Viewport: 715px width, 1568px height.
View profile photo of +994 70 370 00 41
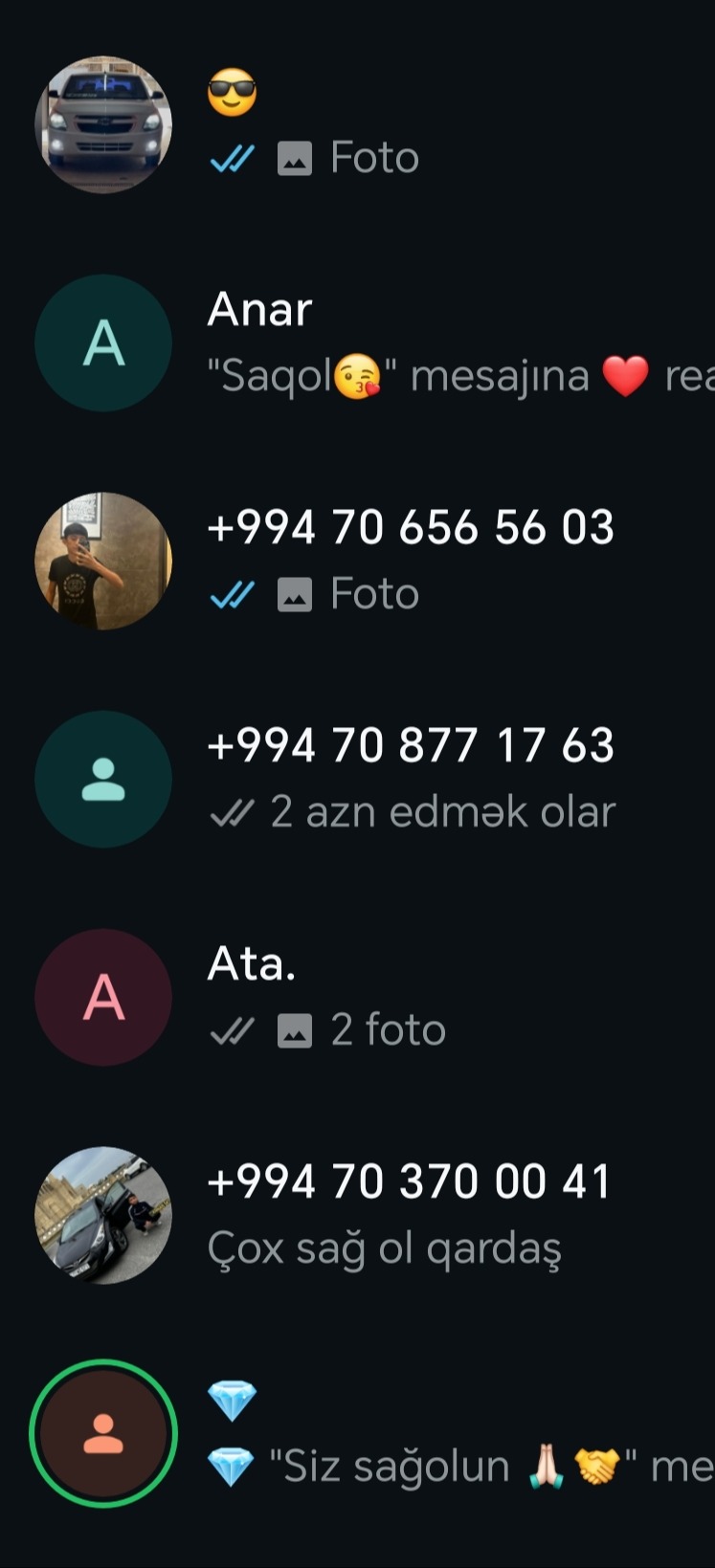pyautogui.click(x=103, y=1215)
